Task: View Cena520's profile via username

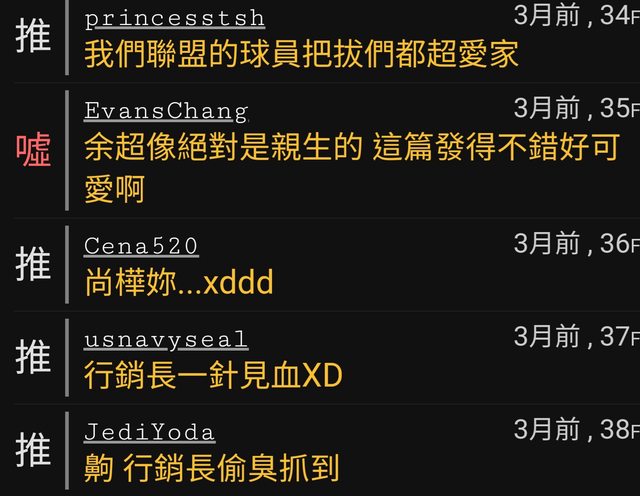Action: click(141, 246)
